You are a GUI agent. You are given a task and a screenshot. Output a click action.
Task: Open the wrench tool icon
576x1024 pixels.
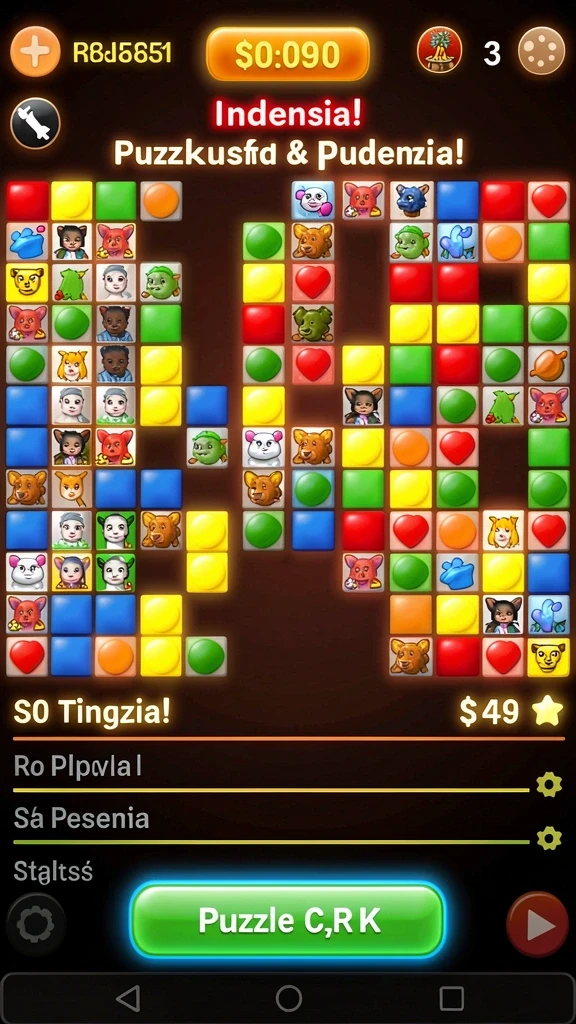35,123
